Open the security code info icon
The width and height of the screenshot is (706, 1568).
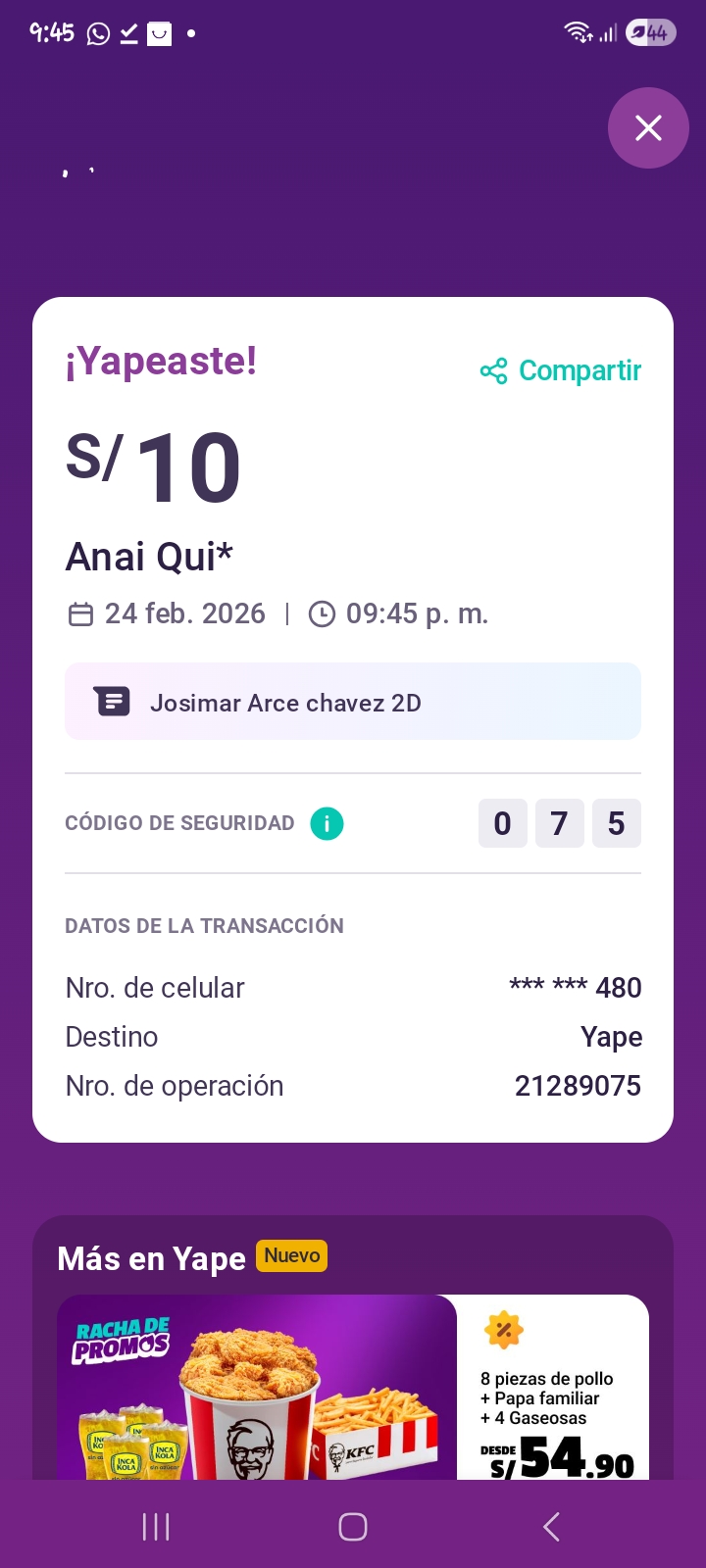point(327,823)
